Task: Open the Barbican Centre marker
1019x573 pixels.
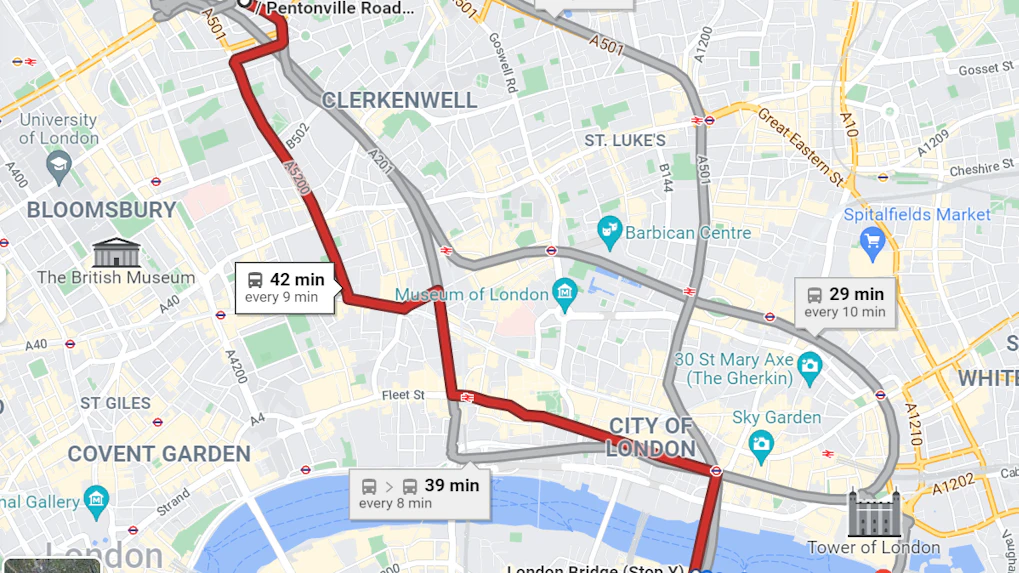Action: pos(608,233)
